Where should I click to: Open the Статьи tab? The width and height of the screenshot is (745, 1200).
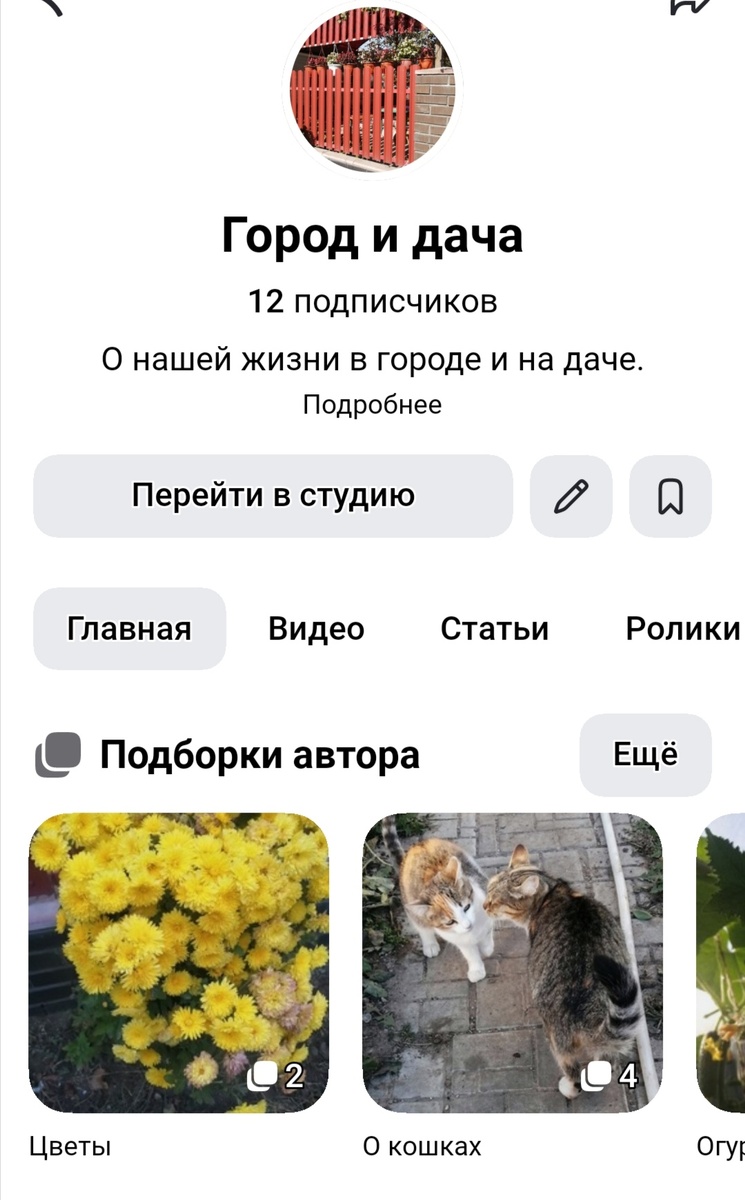tap(494, 628)
